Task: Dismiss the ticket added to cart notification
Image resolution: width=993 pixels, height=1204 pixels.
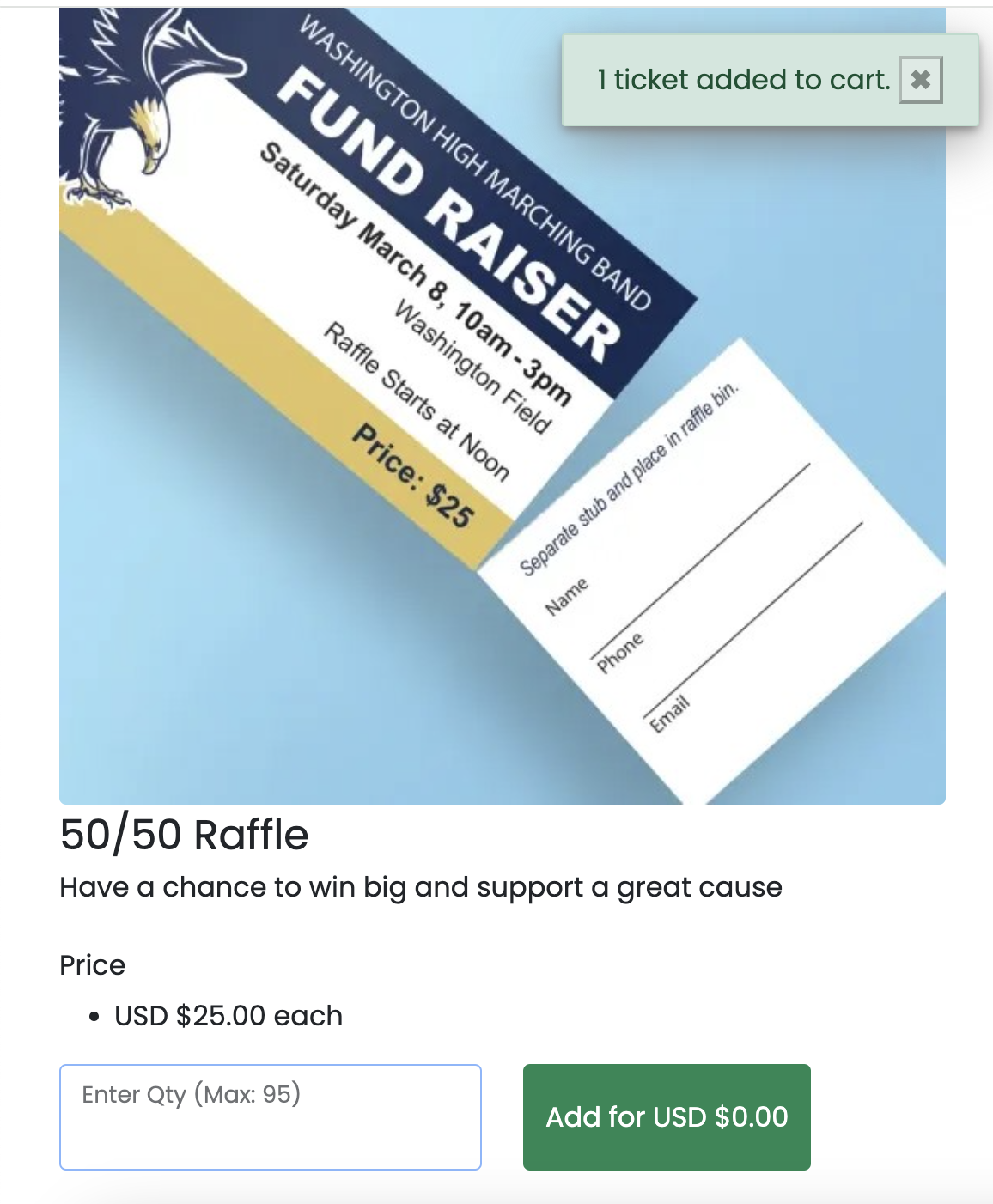Action: pos(920,80)
